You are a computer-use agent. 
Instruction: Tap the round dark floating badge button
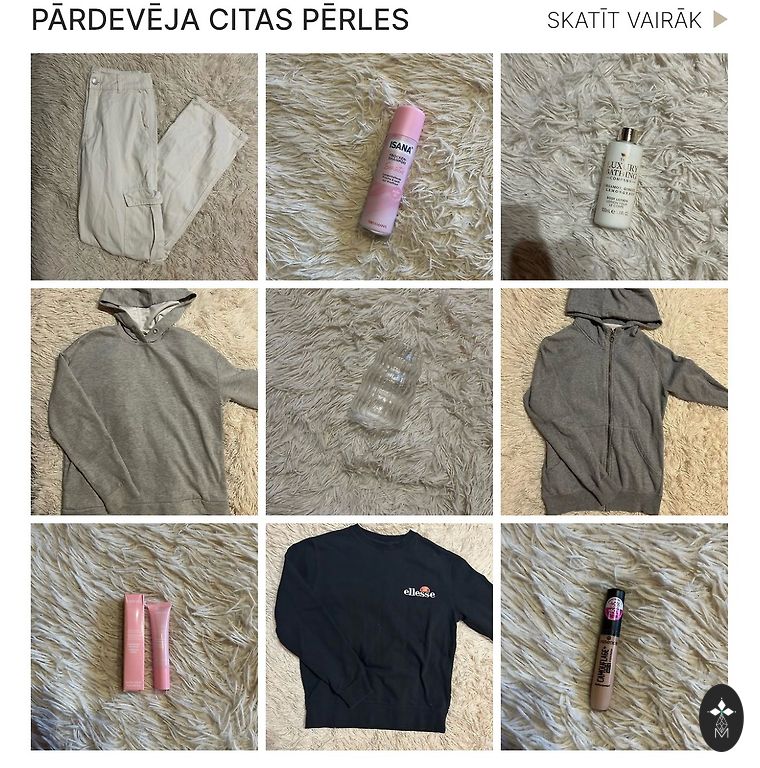click(x=721, y=717)
